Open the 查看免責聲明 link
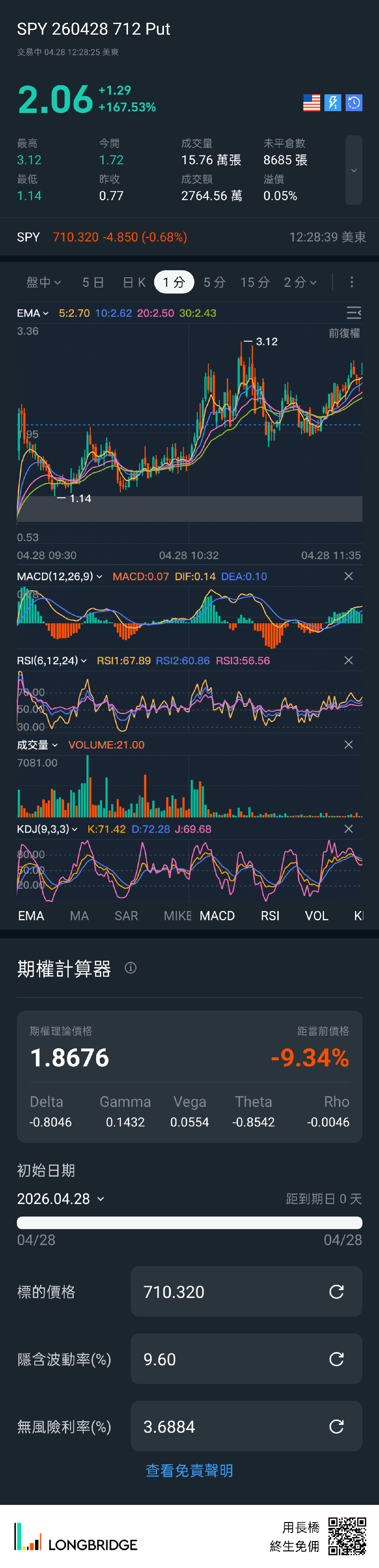 [189, 1471]
